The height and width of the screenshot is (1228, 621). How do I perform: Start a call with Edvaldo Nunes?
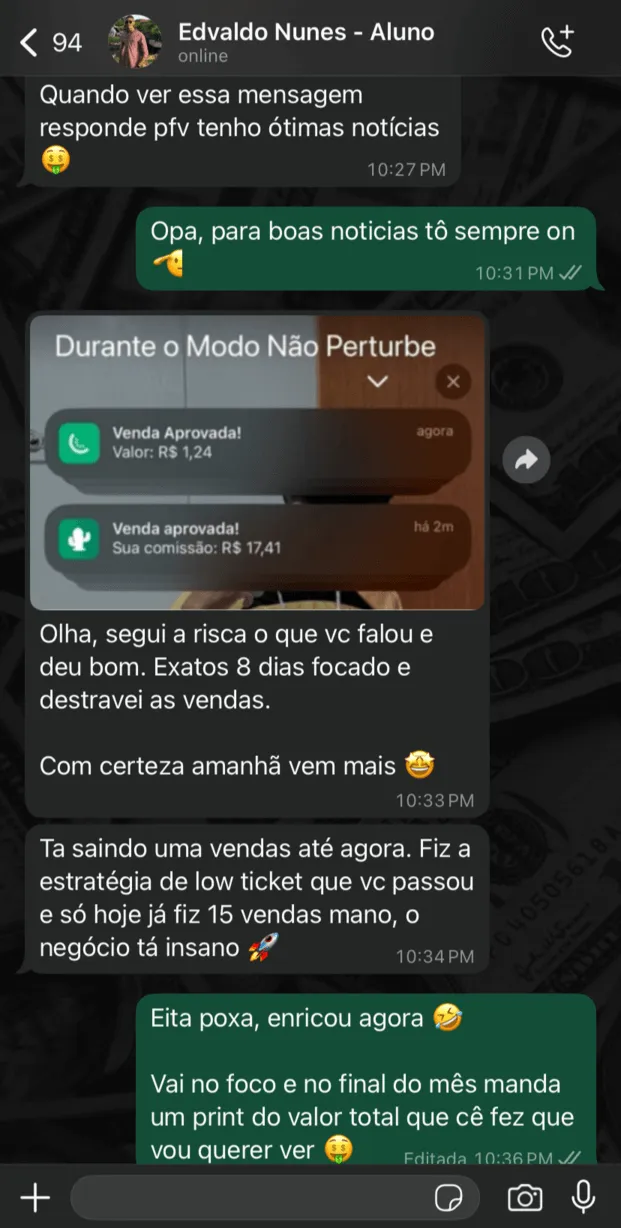coord(557,42)
